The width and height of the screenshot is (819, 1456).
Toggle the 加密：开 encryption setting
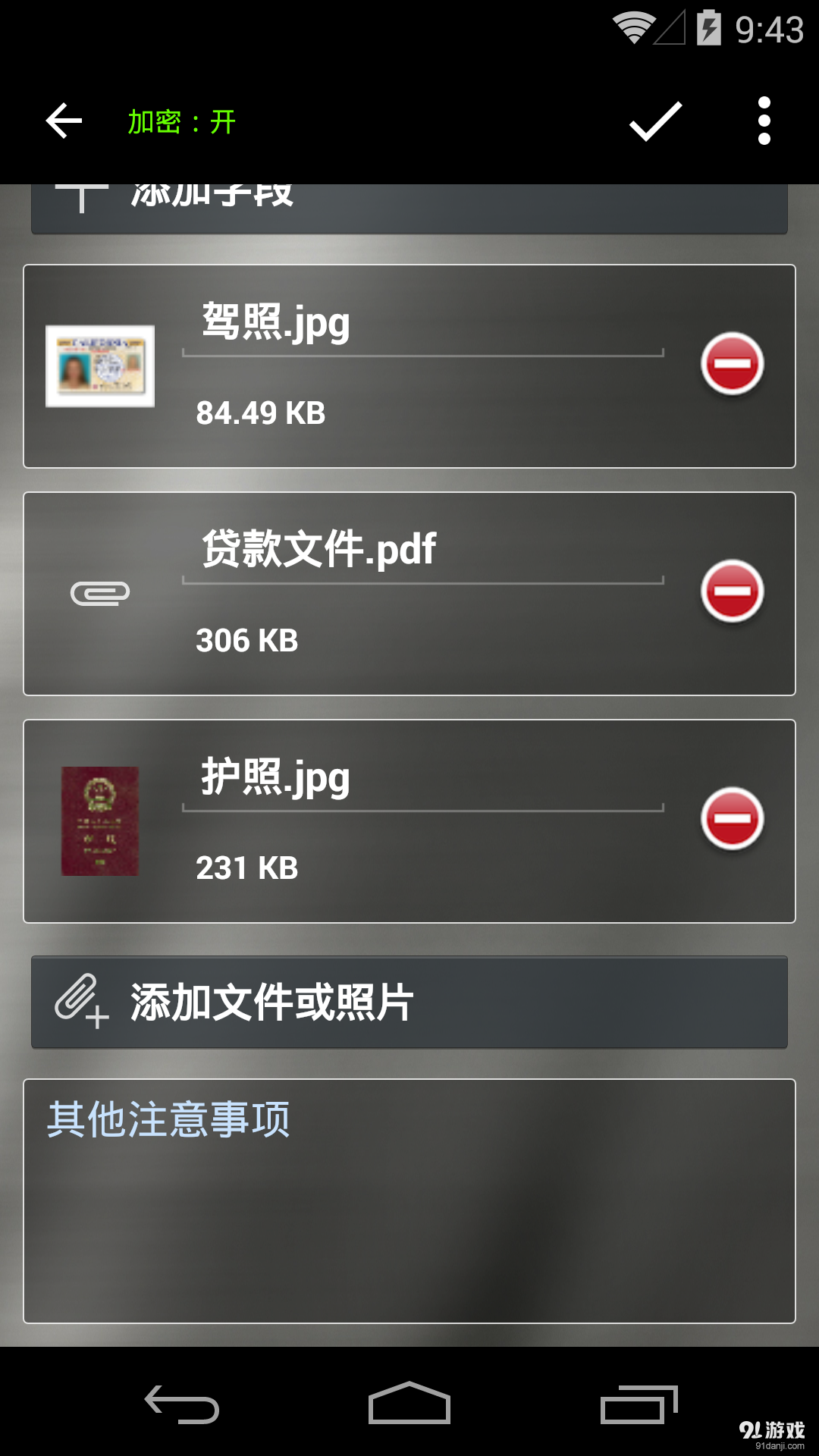182,120
